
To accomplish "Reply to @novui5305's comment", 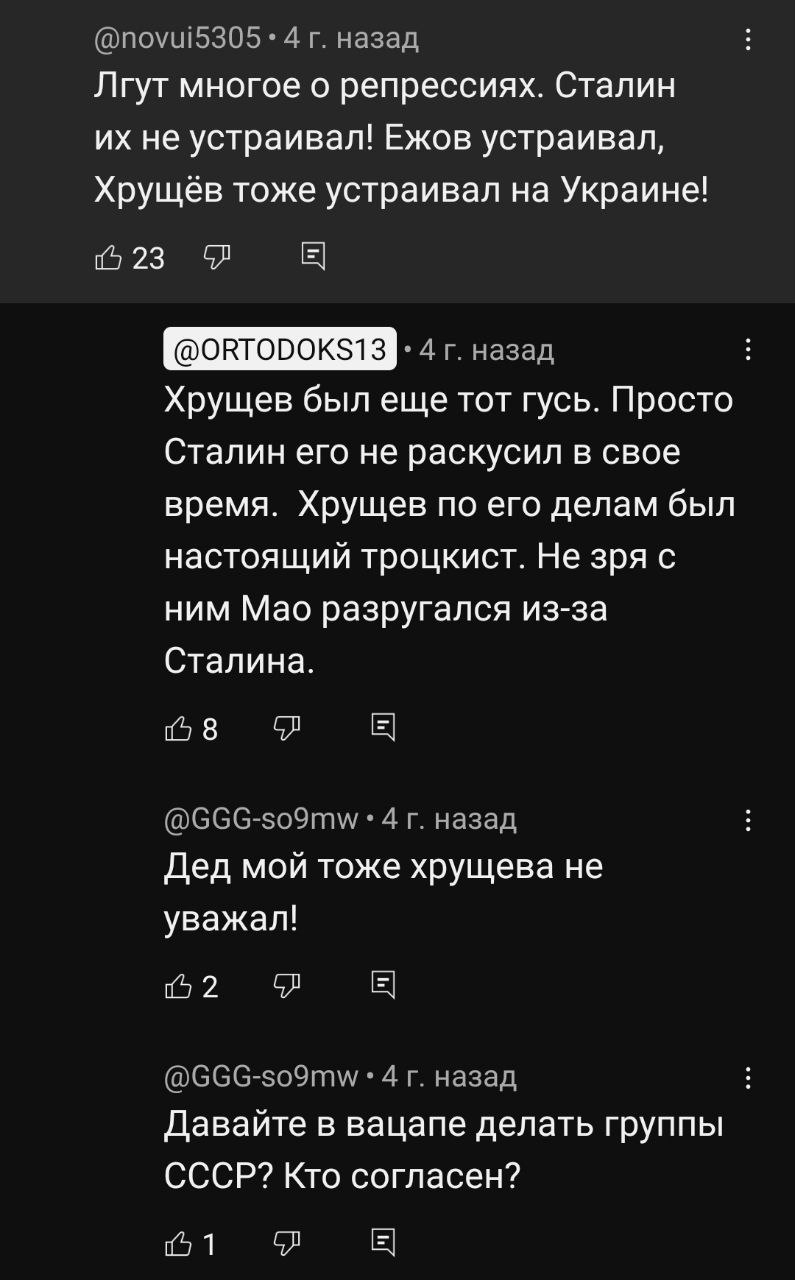I will click(x=313, y=258).
